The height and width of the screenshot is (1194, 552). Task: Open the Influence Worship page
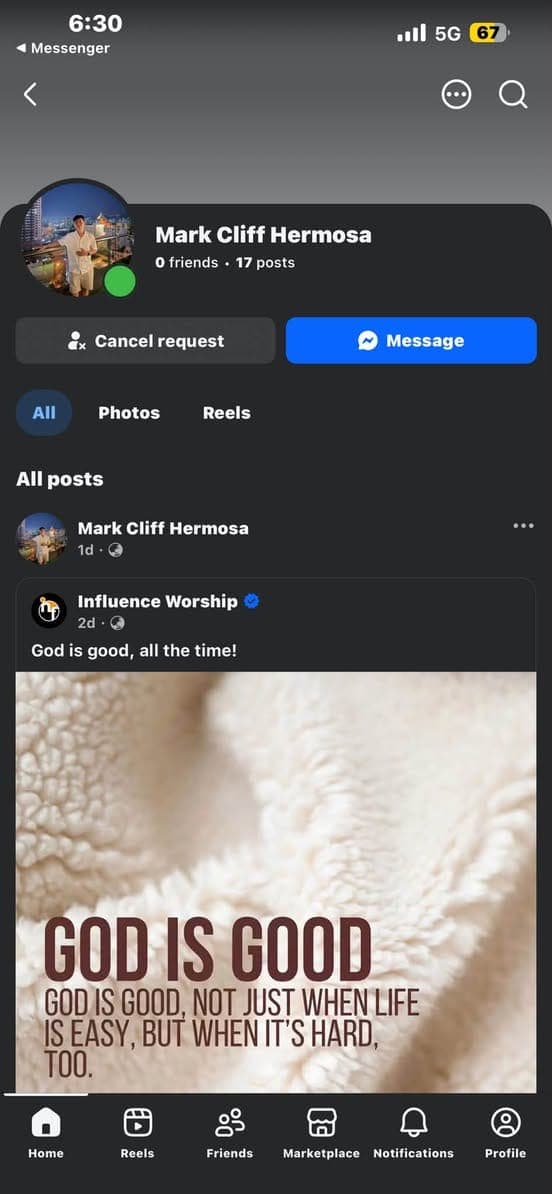tap(158, 602)
